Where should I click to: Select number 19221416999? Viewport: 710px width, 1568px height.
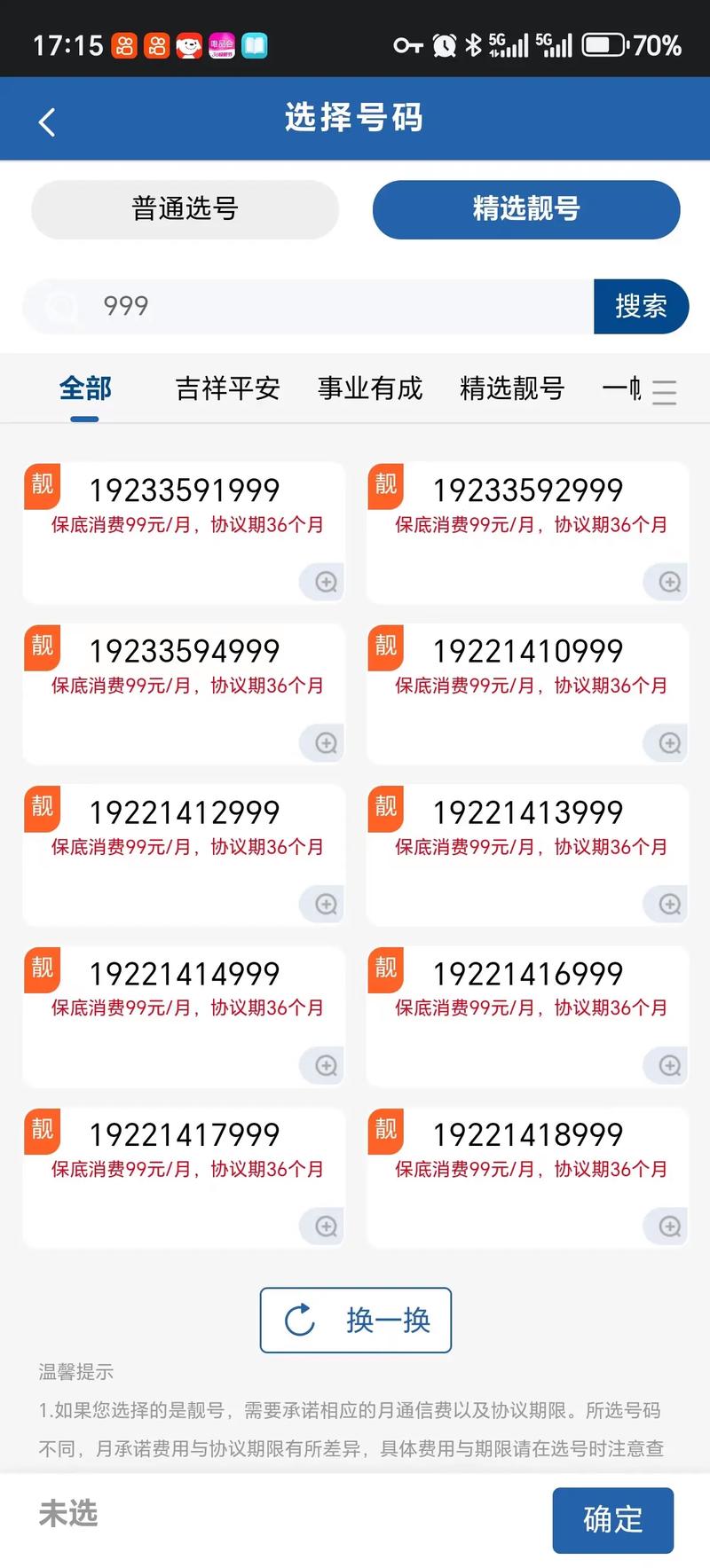click(527, 975)
